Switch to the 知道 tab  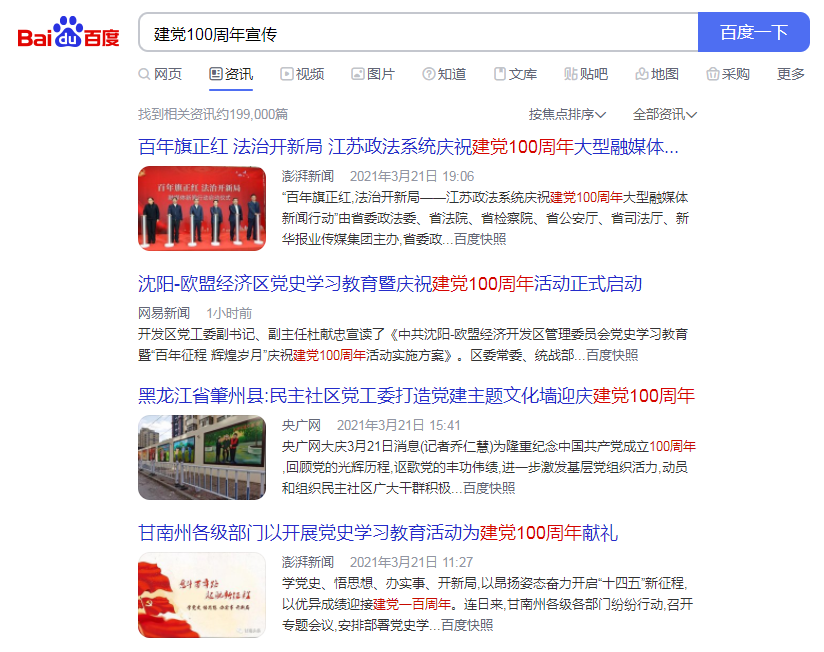pyautogui.click(x=444, y=74)
